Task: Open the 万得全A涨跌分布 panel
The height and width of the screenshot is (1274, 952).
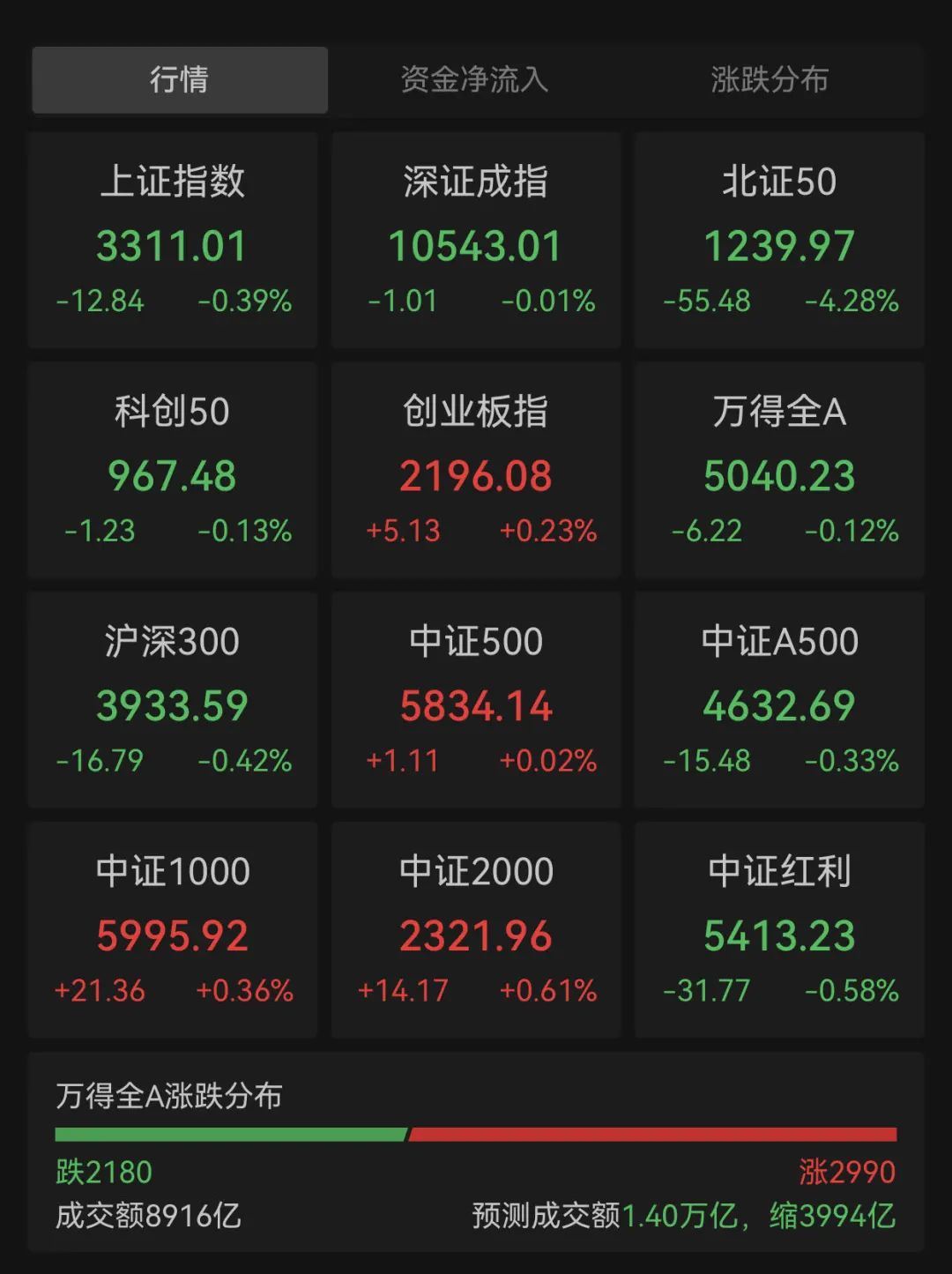Action: tap(476, 1151)
